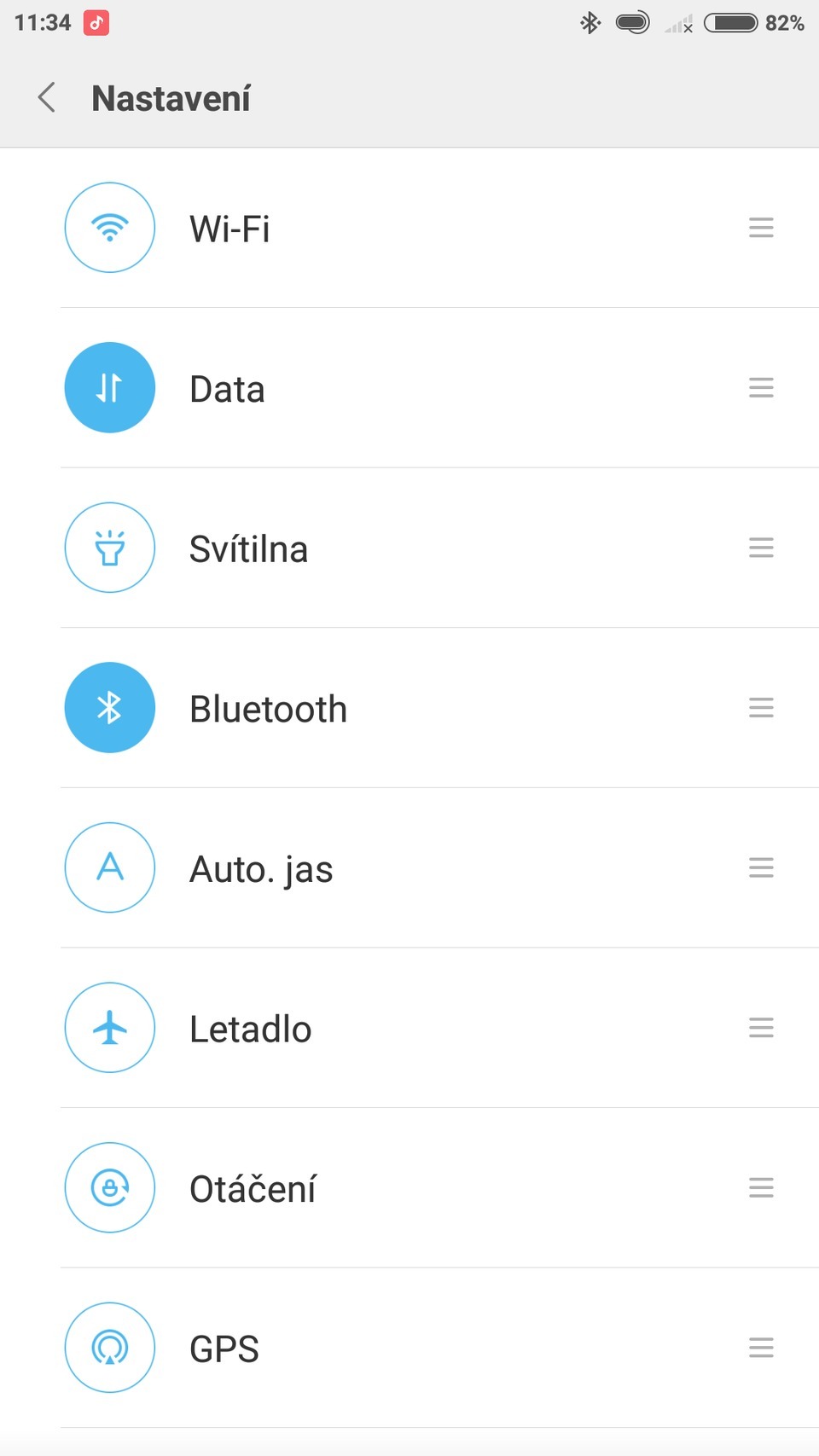
Task: Tap the Nastavení title
Action: pos(171,98)
